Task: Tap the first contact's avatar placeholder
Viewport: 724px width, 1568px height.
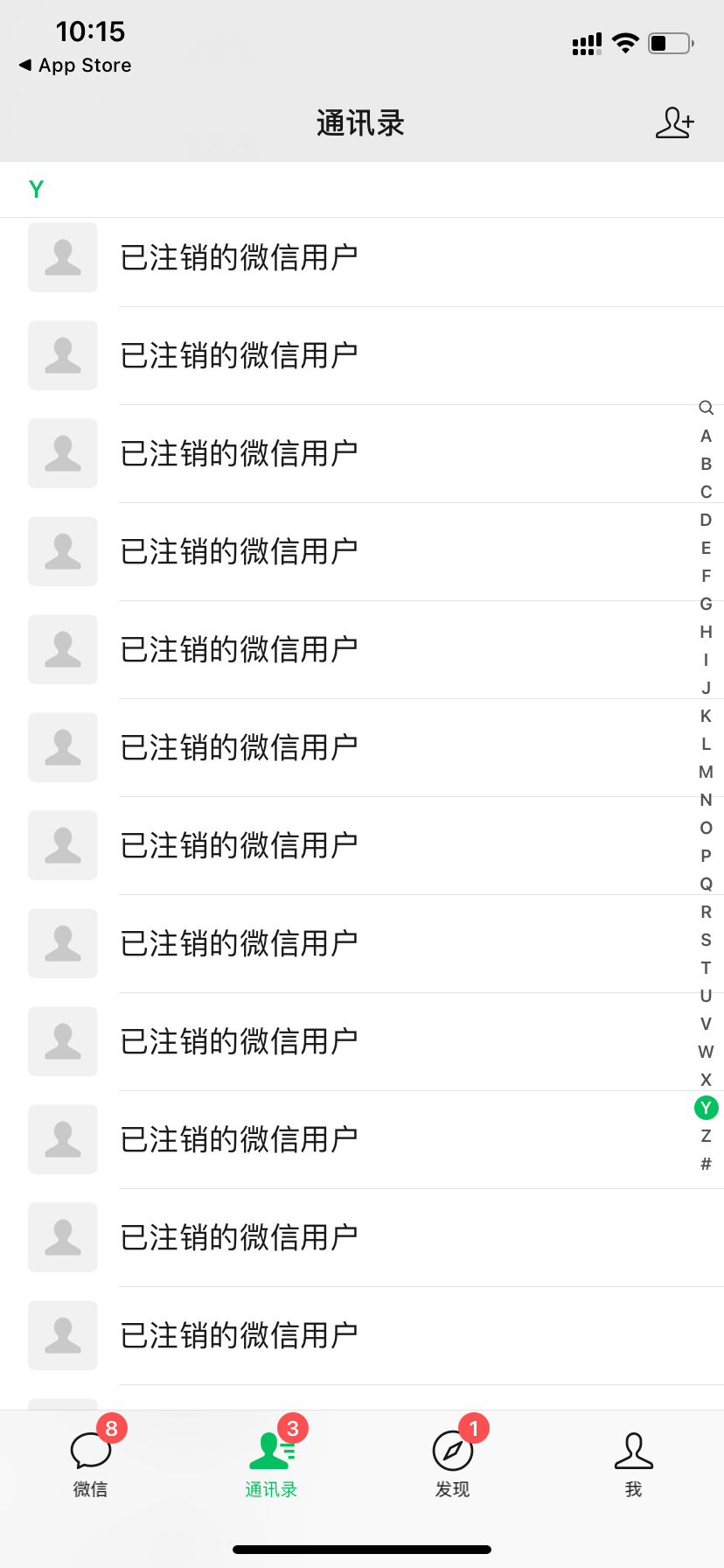Action: [x=62, y=256]
